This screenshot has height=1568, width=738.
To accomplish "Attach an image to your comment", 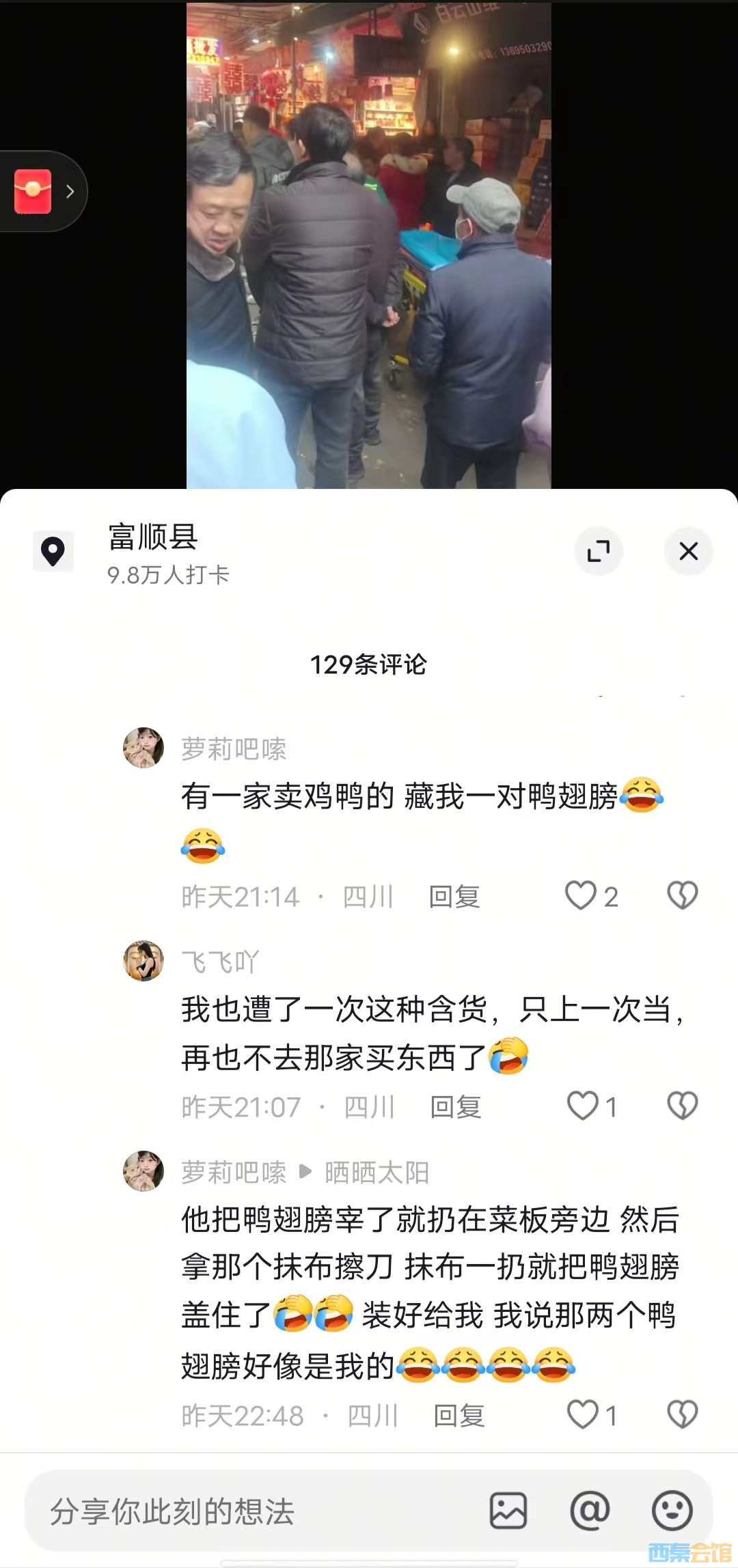I will (508, 1511).
